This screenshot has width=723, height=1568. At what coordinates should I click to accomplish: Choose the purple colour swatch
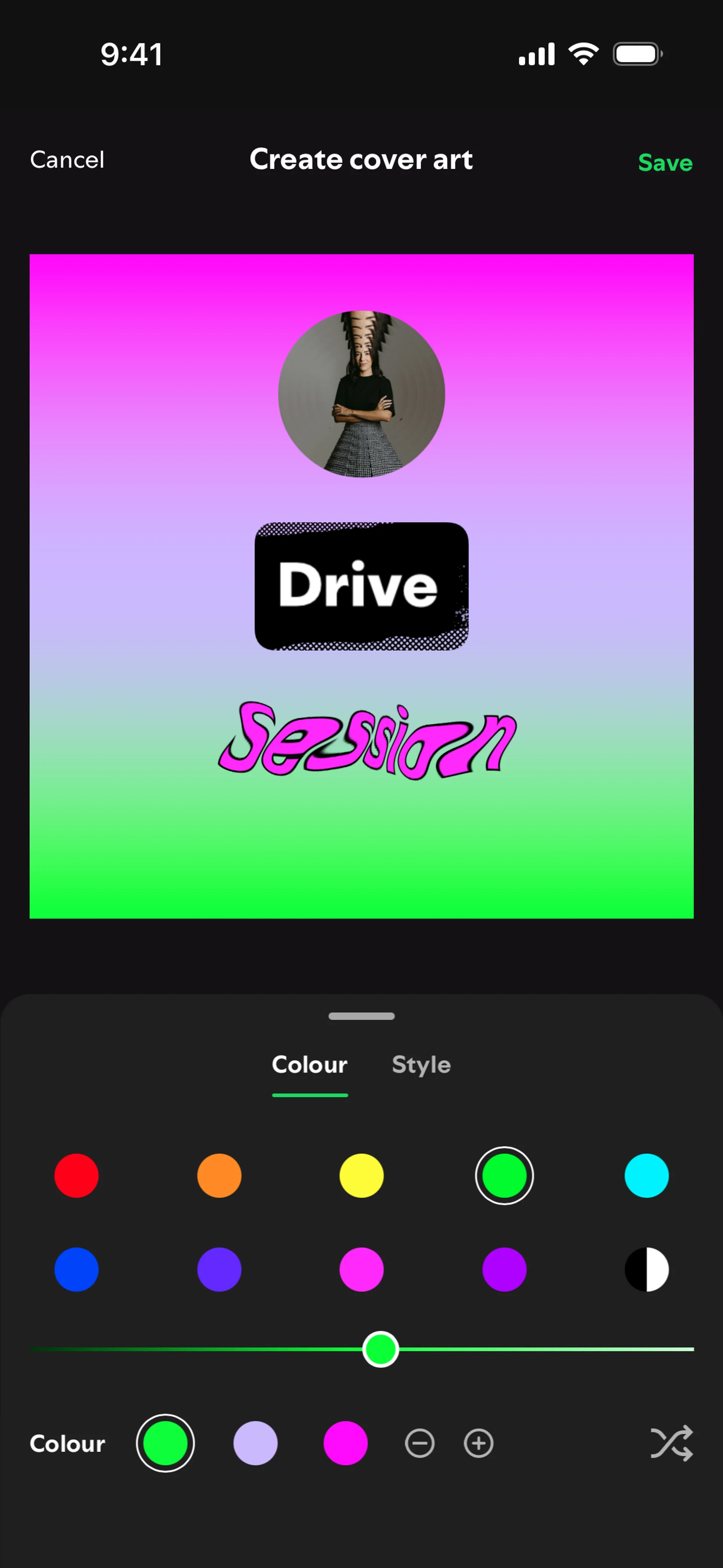click(504, 1269)
